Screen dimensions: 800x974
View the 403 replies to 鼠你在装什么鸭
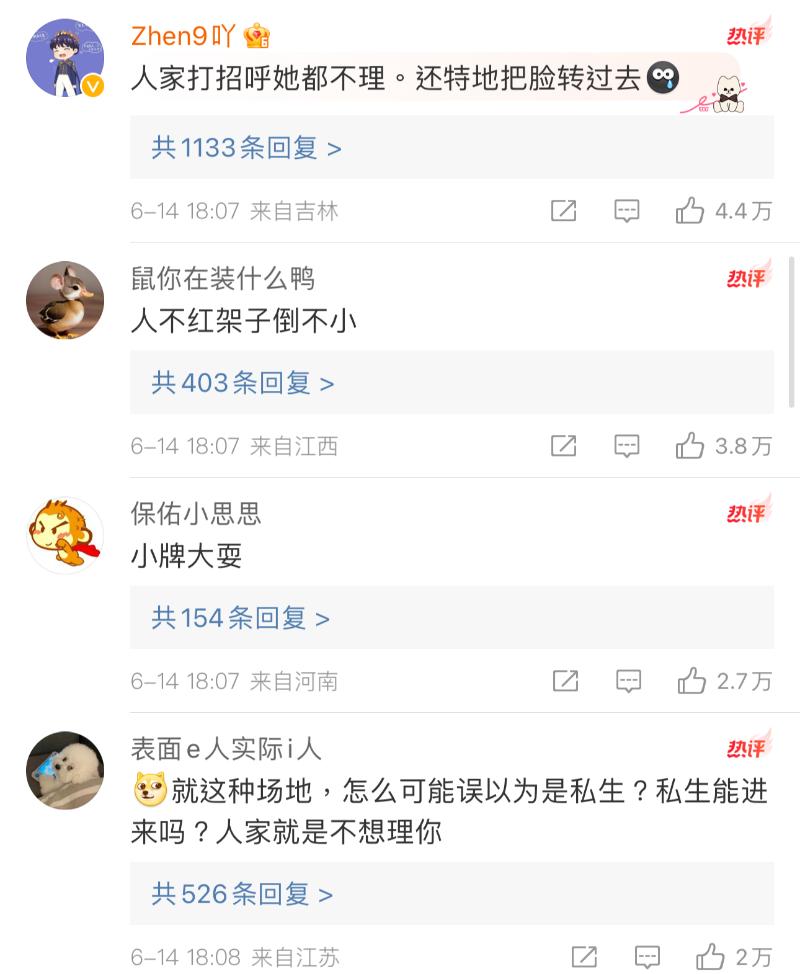[242, 383]
